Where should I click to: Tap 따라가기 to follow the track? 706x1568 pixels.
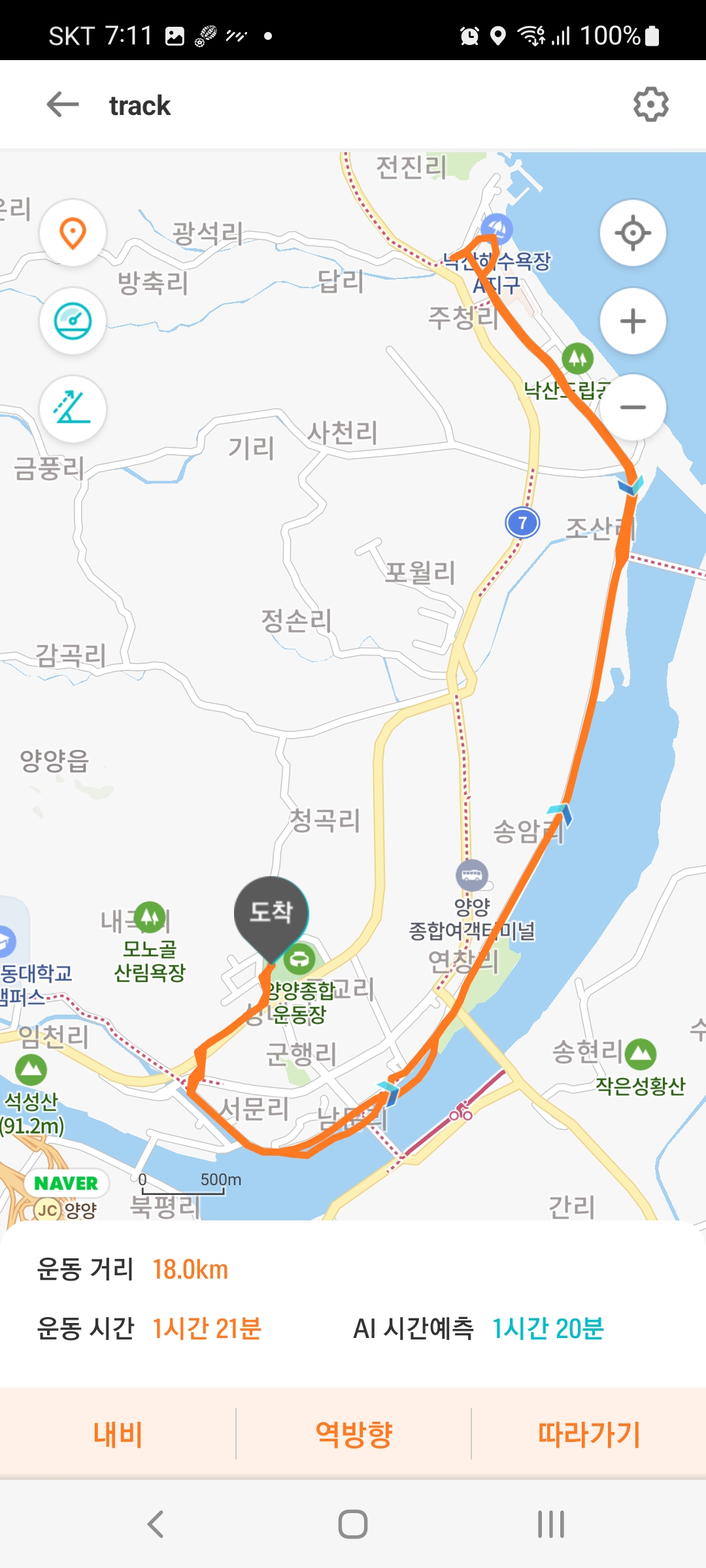point(589,1433)
